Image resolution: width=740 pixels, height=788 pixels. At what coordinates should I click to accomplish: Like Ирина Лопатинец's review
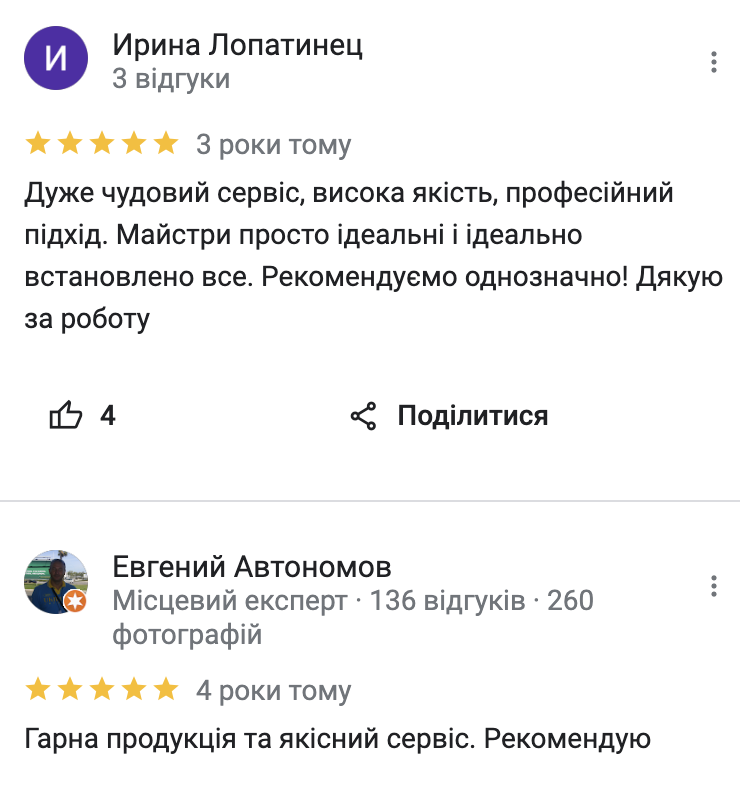[x=66, y=415]
